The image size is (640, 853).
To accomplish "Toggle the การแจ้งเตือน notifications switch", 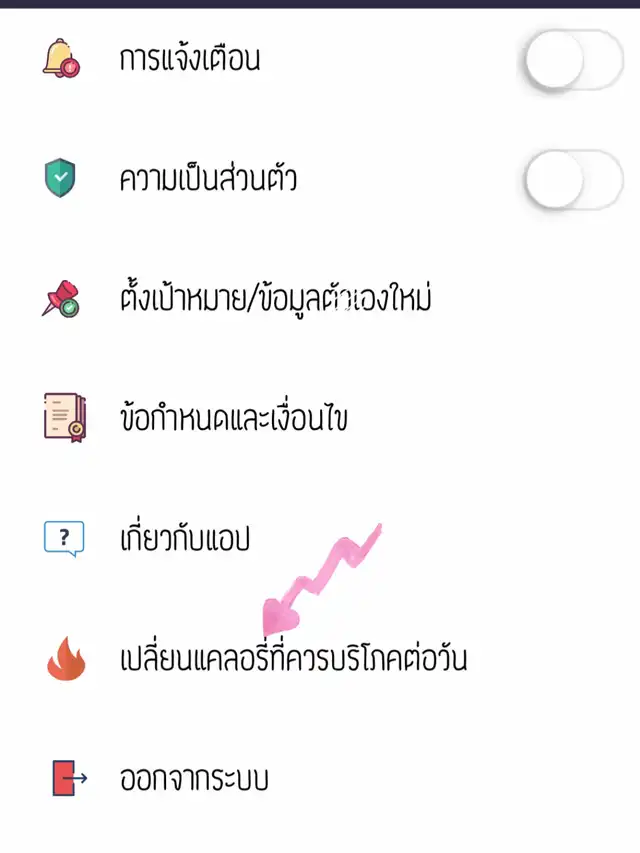I will pos(574,59).
